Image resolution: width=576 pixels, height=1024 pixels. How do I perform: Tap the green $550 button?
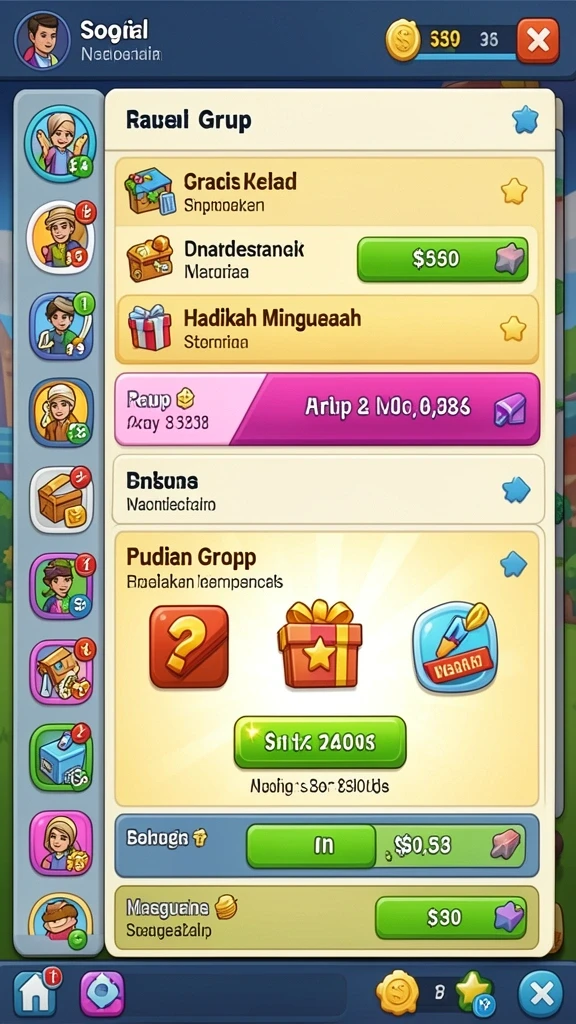coord(443,259)
